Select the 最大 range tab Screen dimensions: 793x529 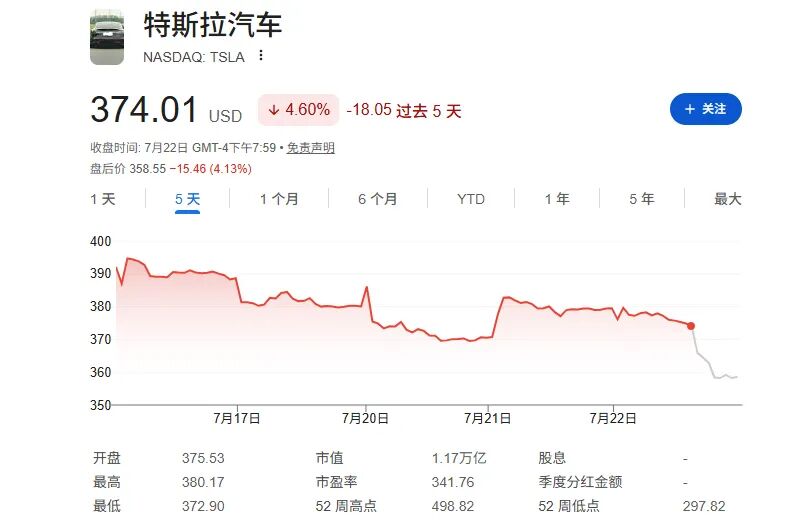tap(728, 199)
